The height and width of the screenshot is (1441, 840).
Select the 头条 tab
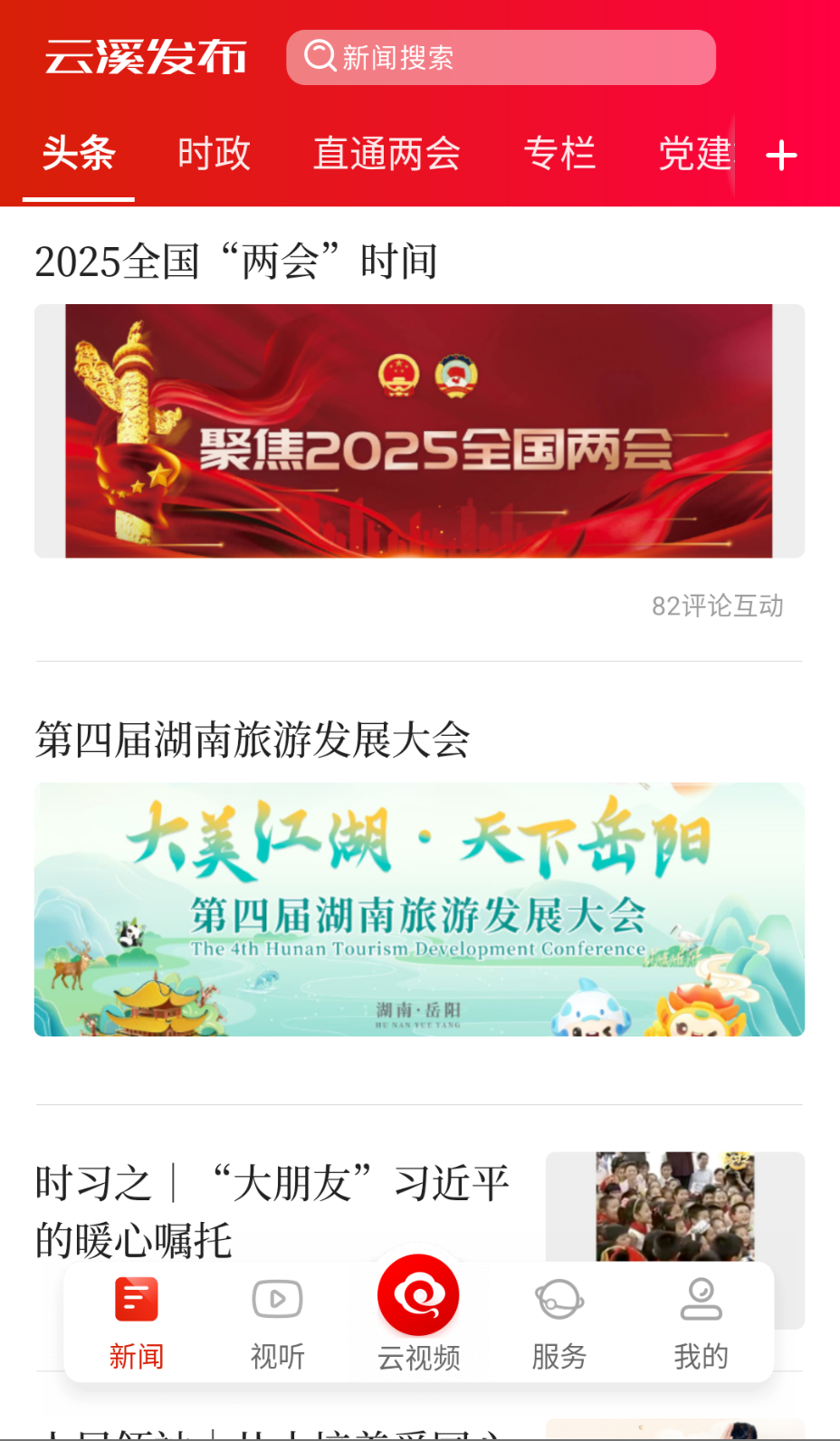click(79, 154)
